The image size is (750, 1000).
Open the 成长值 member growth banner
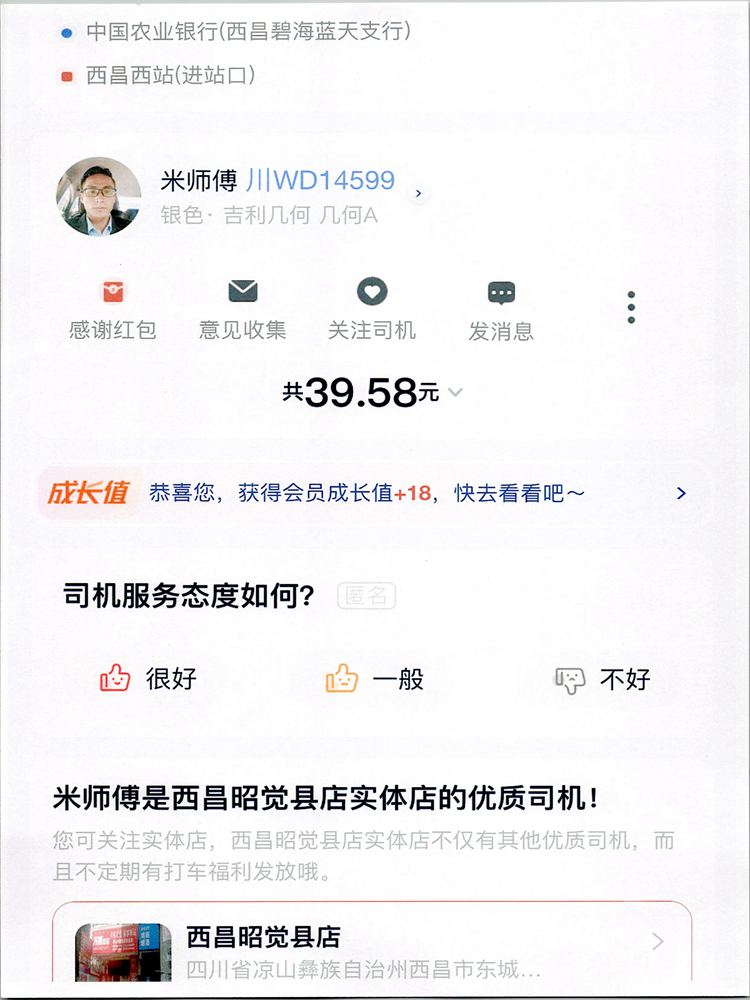pos(374,493)
